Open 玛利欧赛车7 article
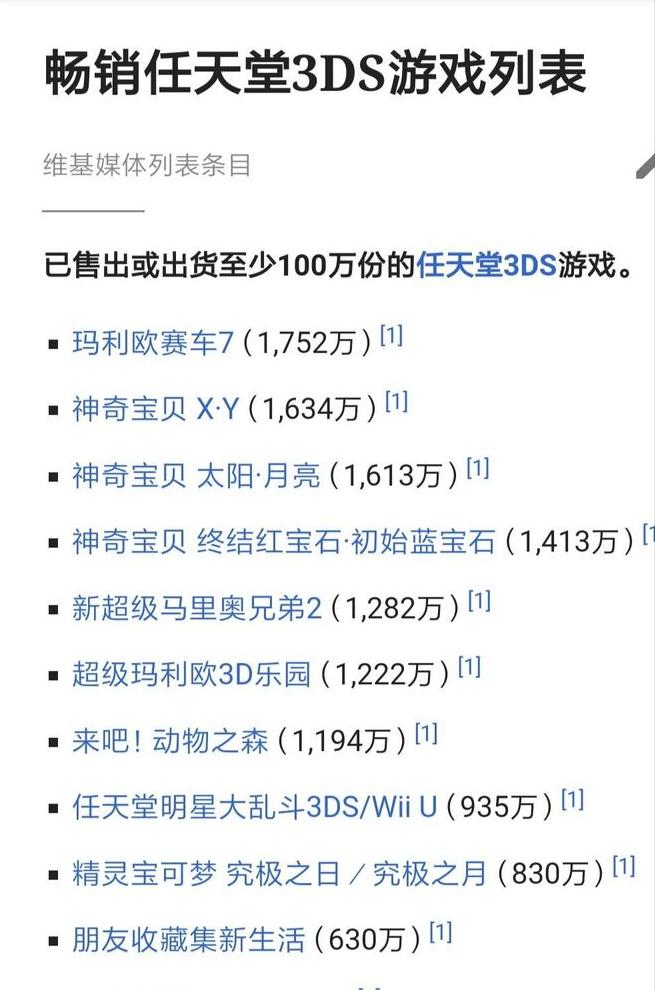Screen dimensions: 655x990 point(152,343)
